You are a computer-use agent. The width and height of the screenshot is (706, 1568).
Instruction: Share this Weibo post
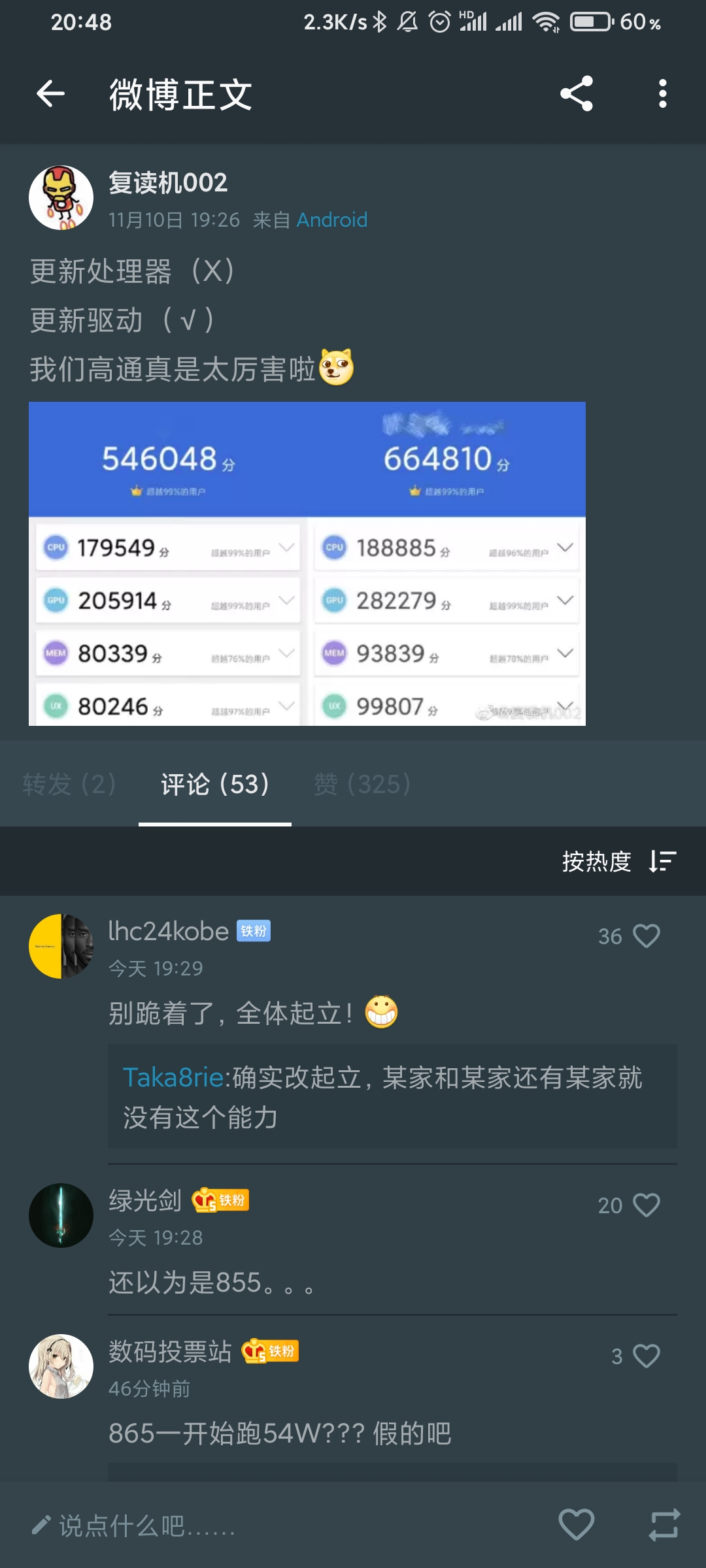click(577, 93)
